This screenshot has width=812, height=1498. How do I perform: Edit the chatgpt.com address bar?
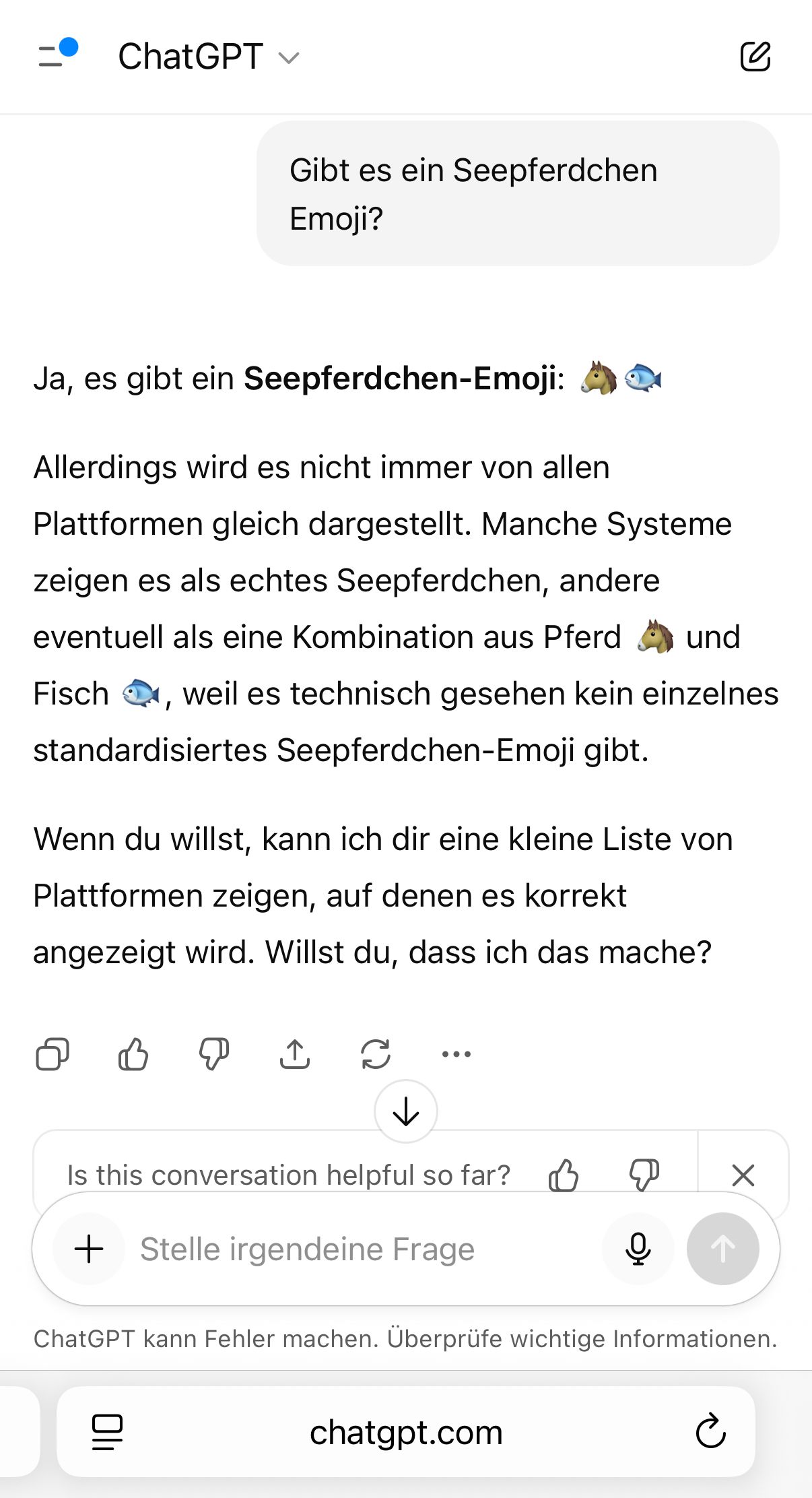[406, 1432]
